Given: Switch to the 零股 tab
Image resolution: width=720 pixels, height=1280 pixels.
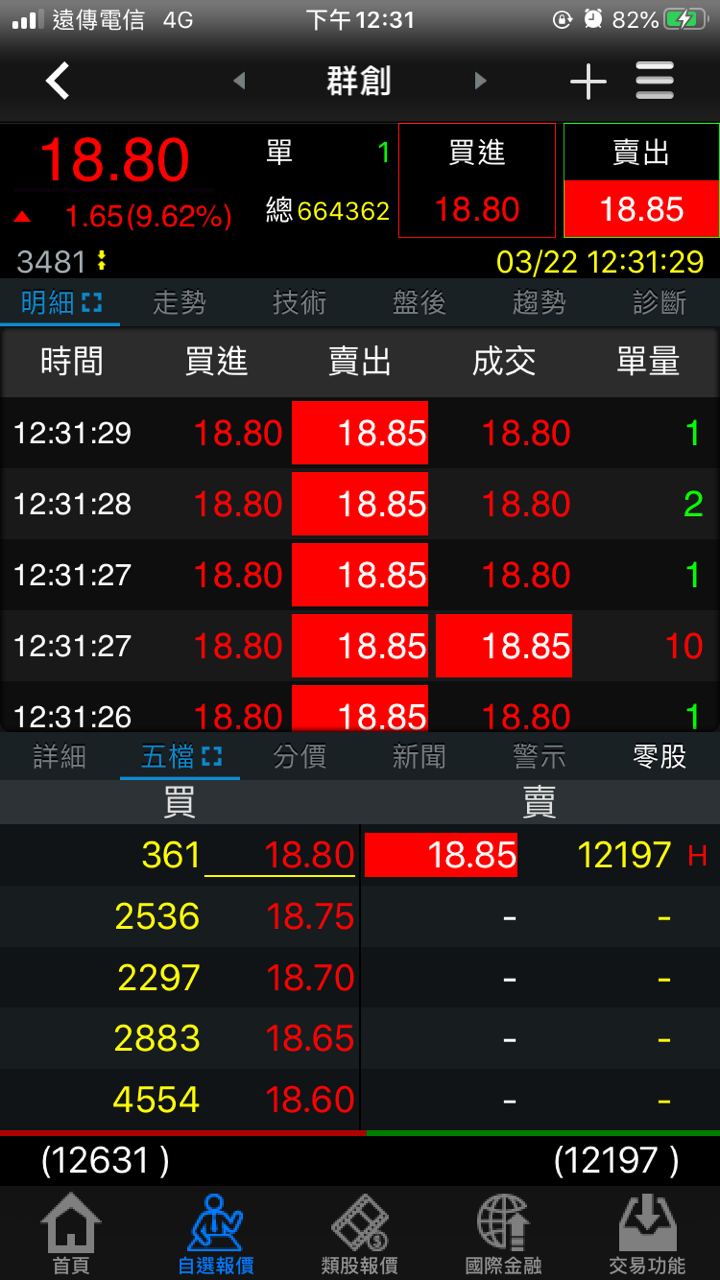Looking at the screenshot, I should [x=659, y=757].
